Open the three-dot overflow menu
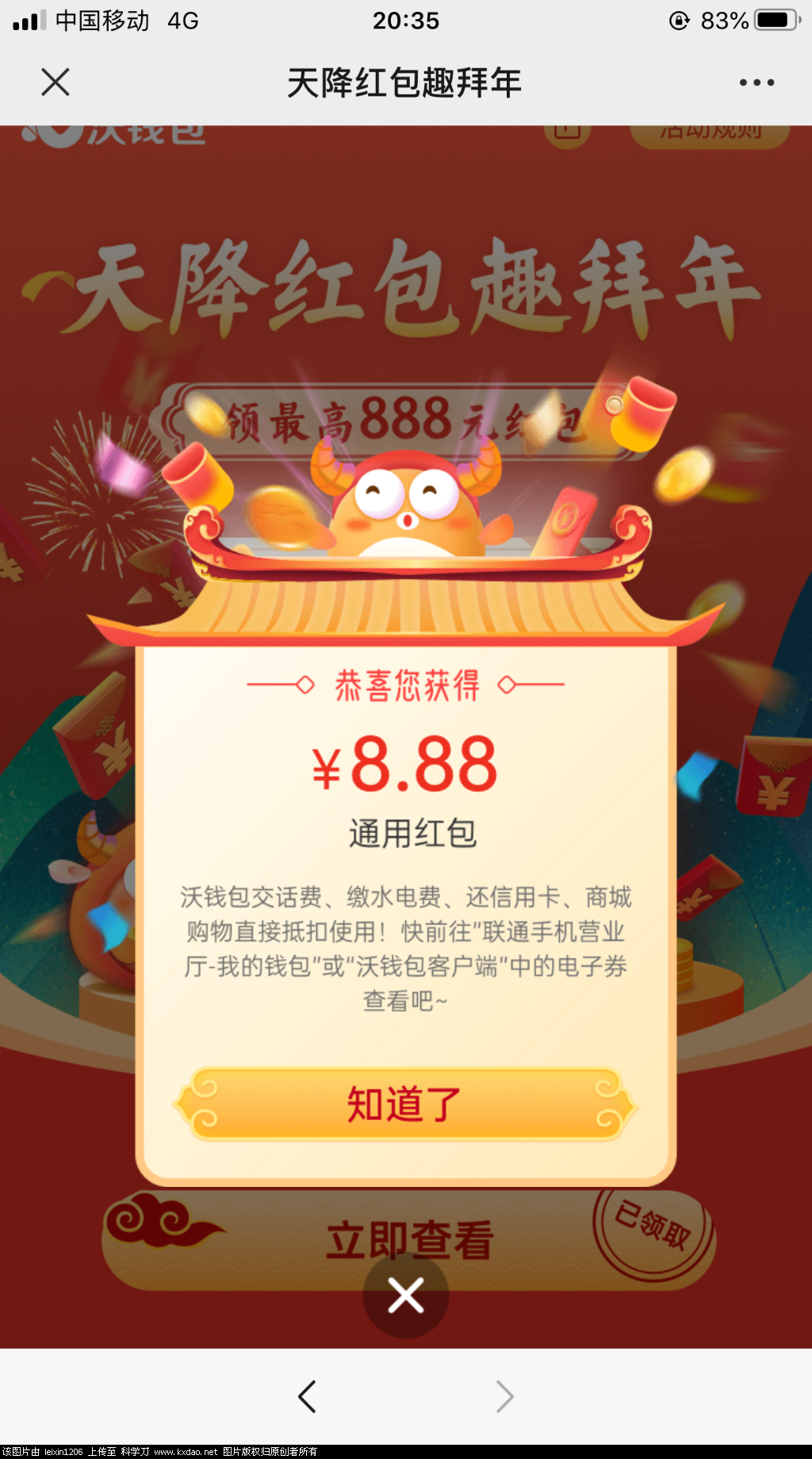812x1459 pixels. click(756, 83)
